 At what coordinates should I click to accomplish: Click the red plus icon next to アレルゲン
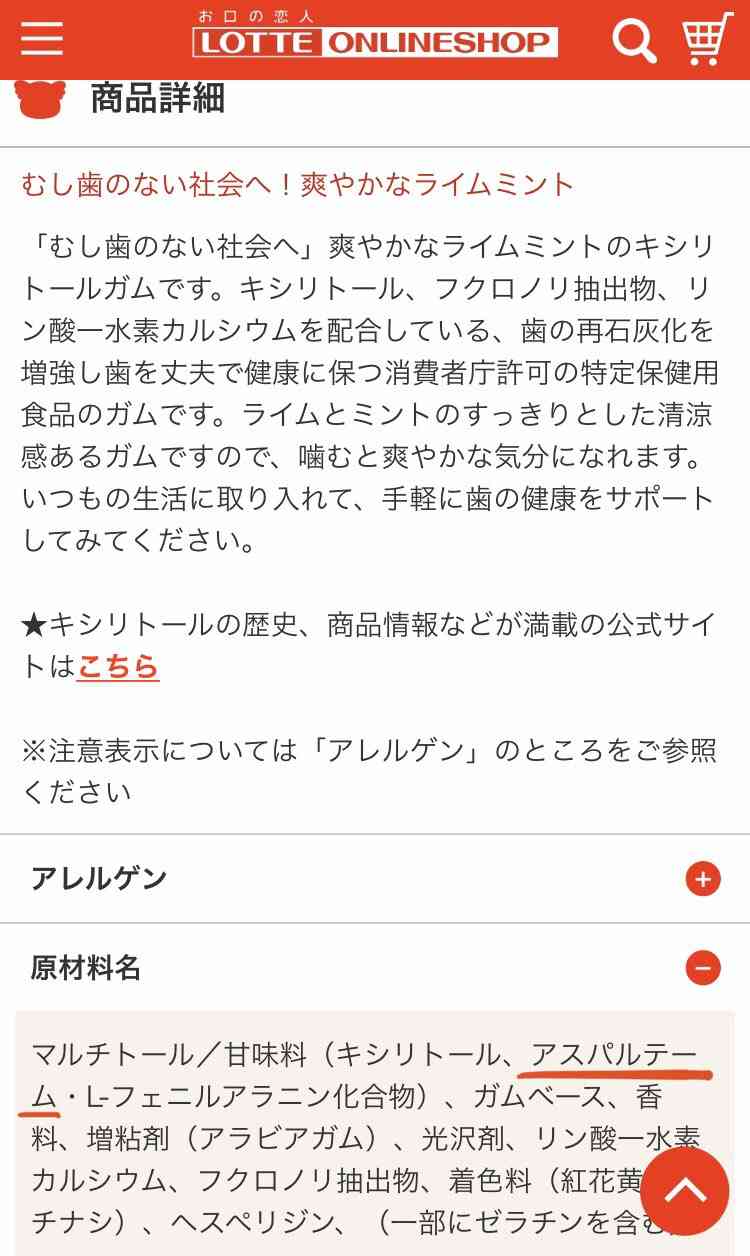coord(703,880)
